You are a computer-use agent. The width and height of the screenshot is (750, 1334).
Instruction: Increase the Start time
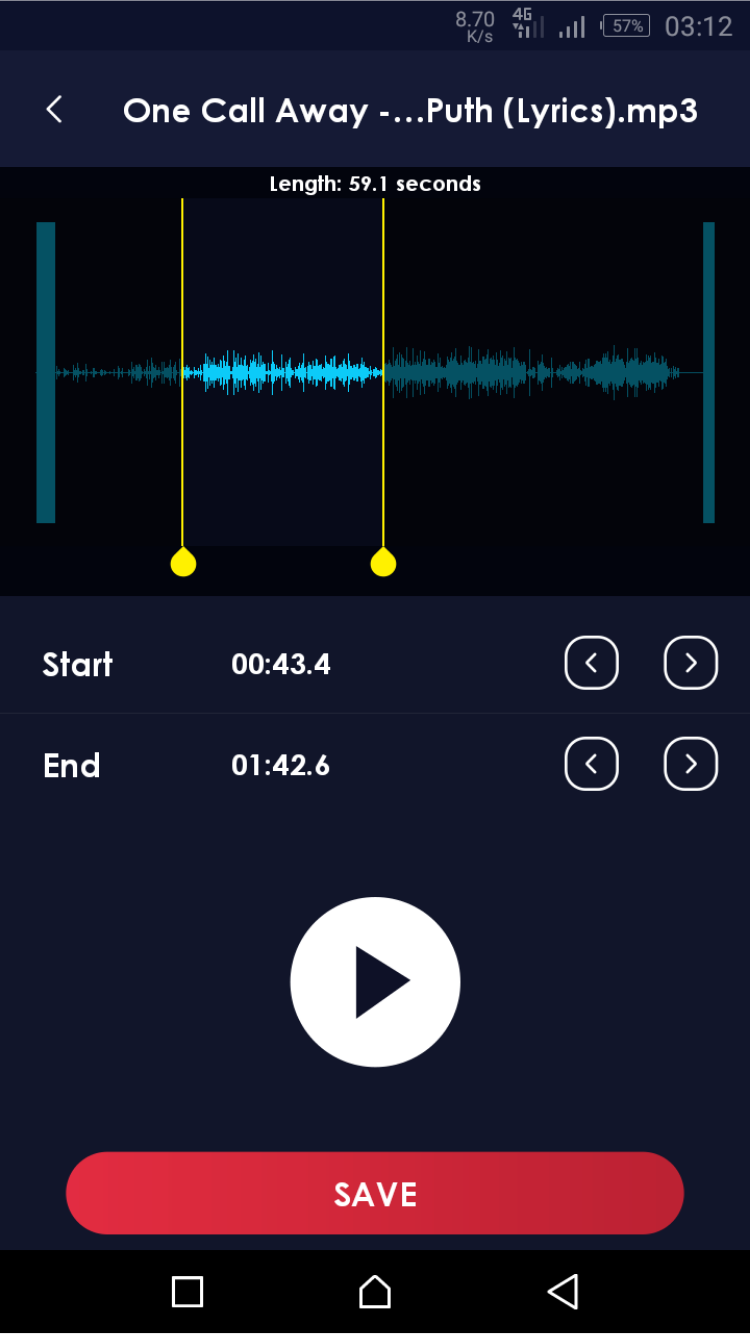691,663
